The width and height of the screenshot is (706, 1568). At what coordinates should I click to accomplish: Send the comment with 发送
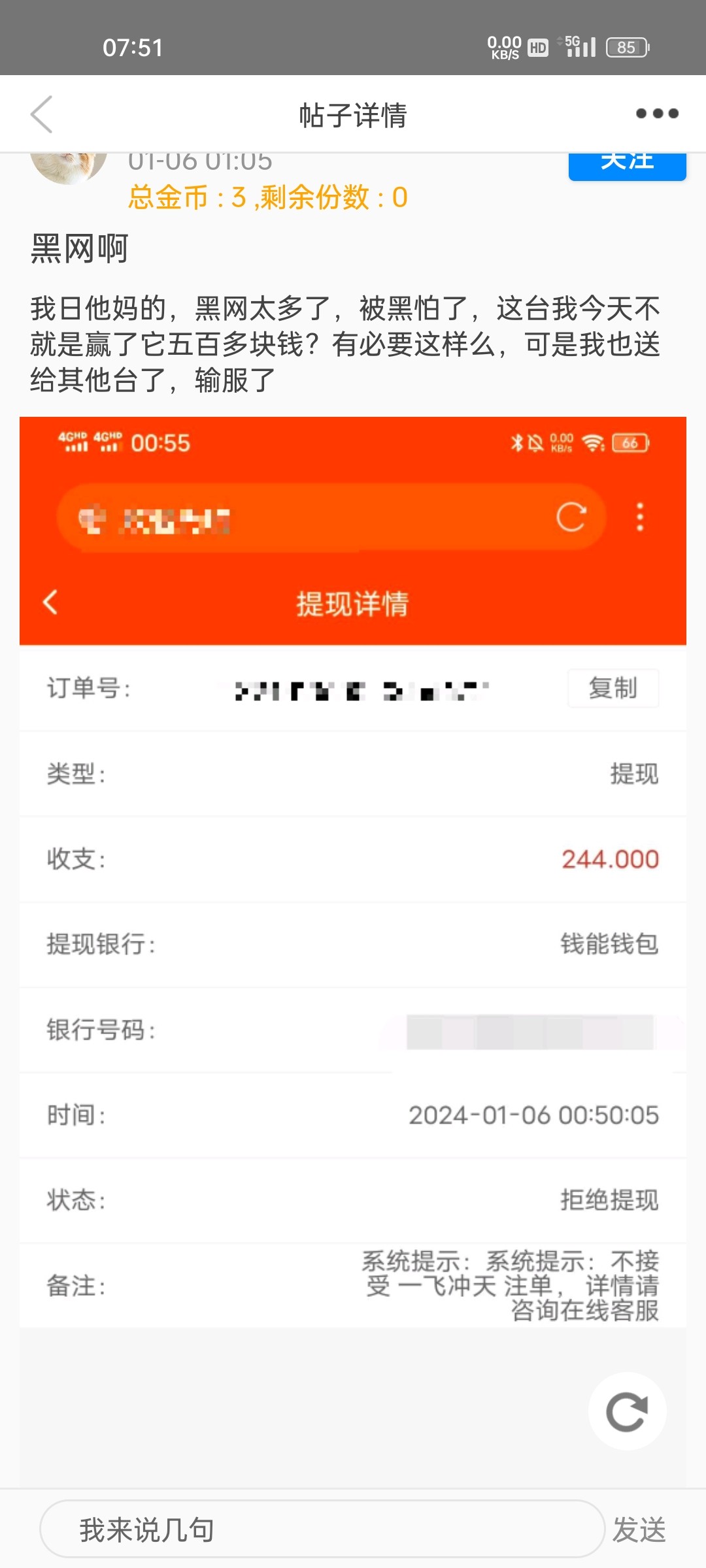639,1529
